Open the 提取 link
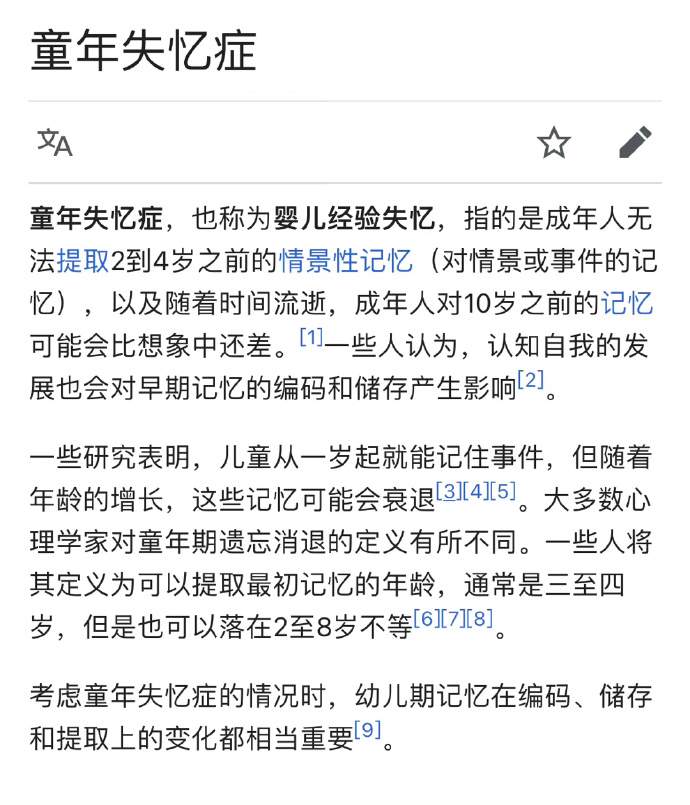 click(x=83, y=262)
